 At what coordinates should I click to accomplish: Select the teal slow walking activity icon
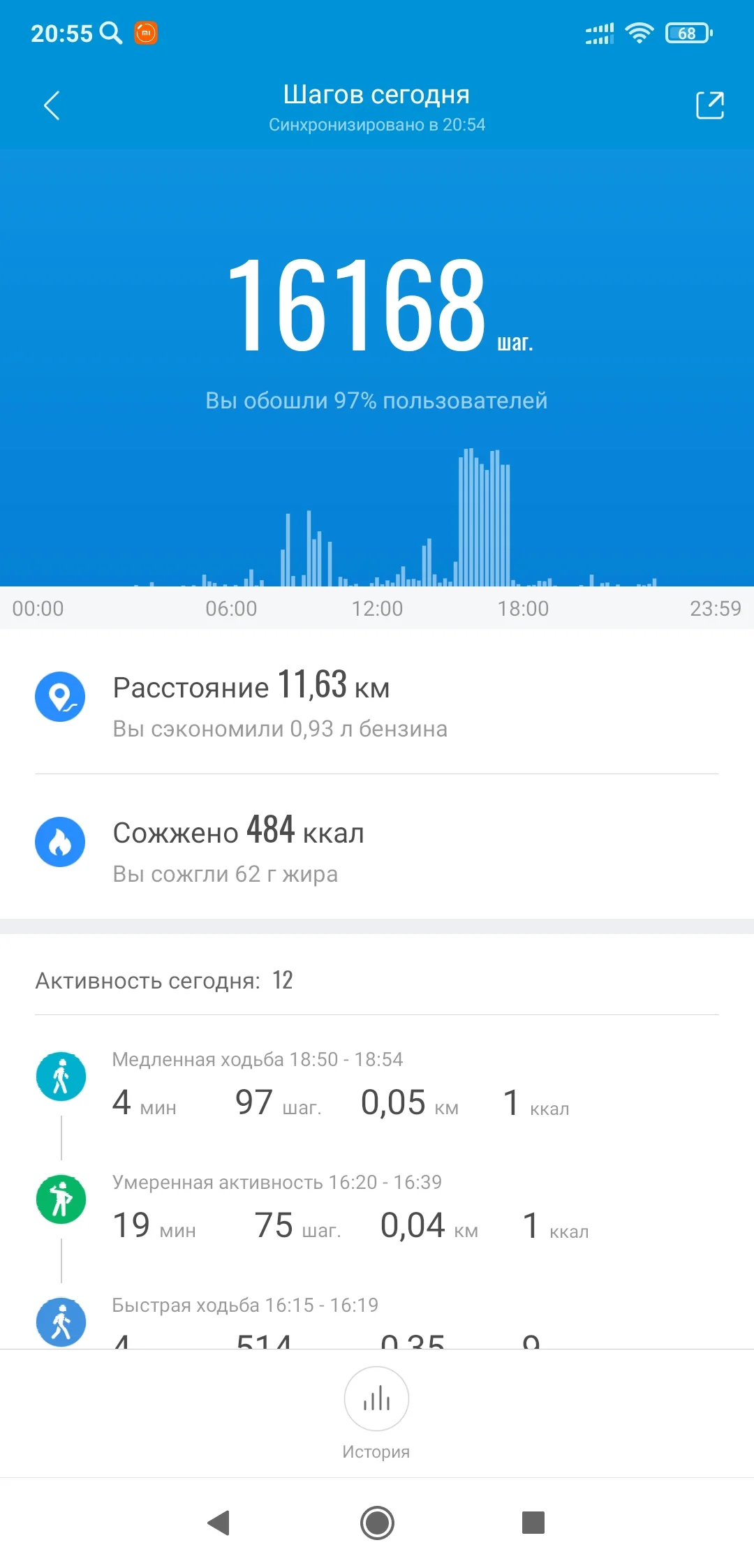pos(61,1076)
